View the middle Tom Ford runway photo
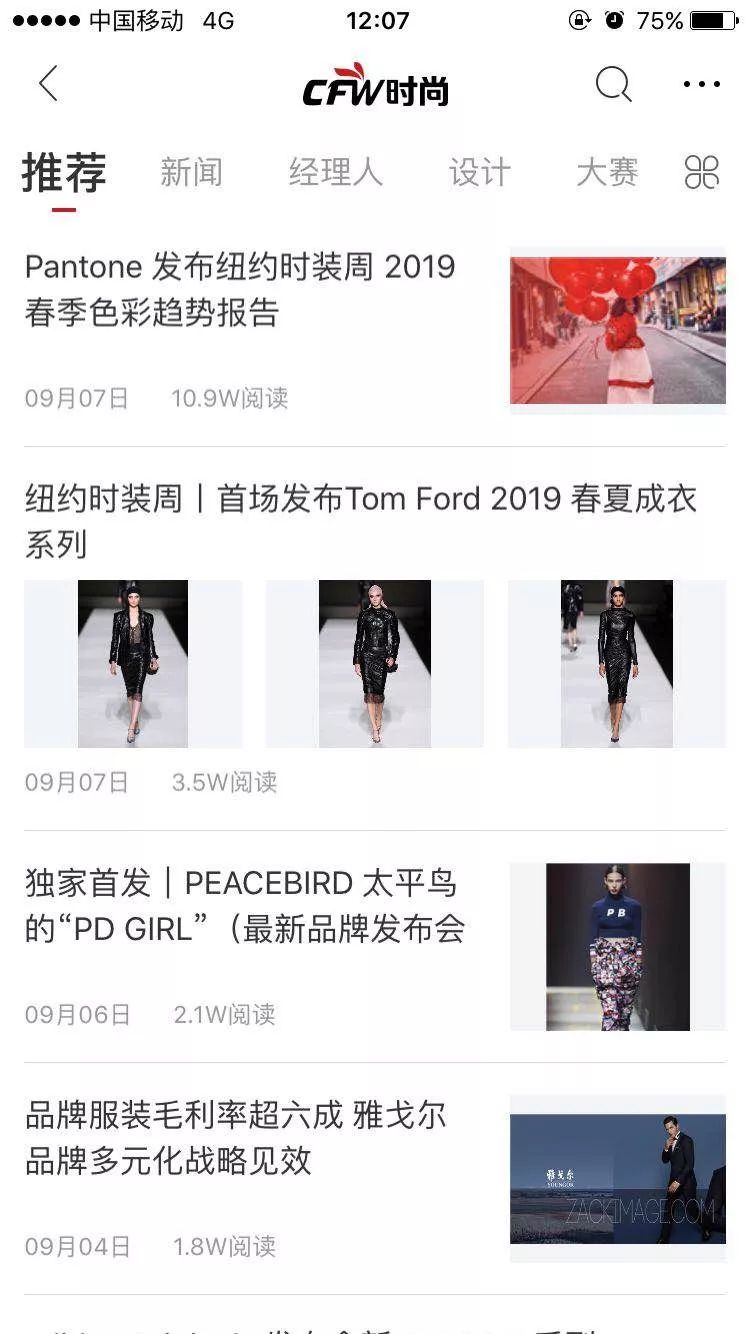Image resolution: width=750 pixels, height=1334 pixels. coord(375,664)
